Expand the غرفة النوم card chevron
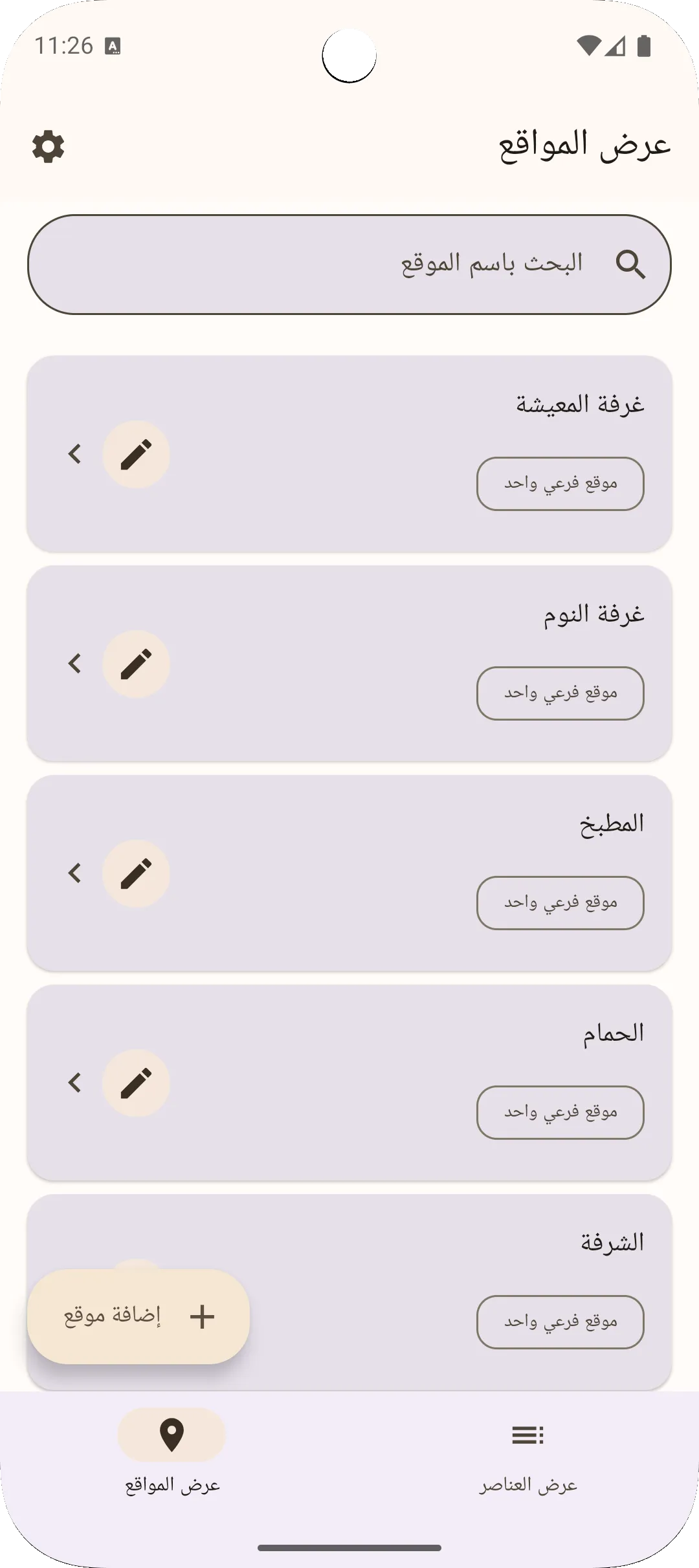The image size is (699, 1568). pos(74,662)
